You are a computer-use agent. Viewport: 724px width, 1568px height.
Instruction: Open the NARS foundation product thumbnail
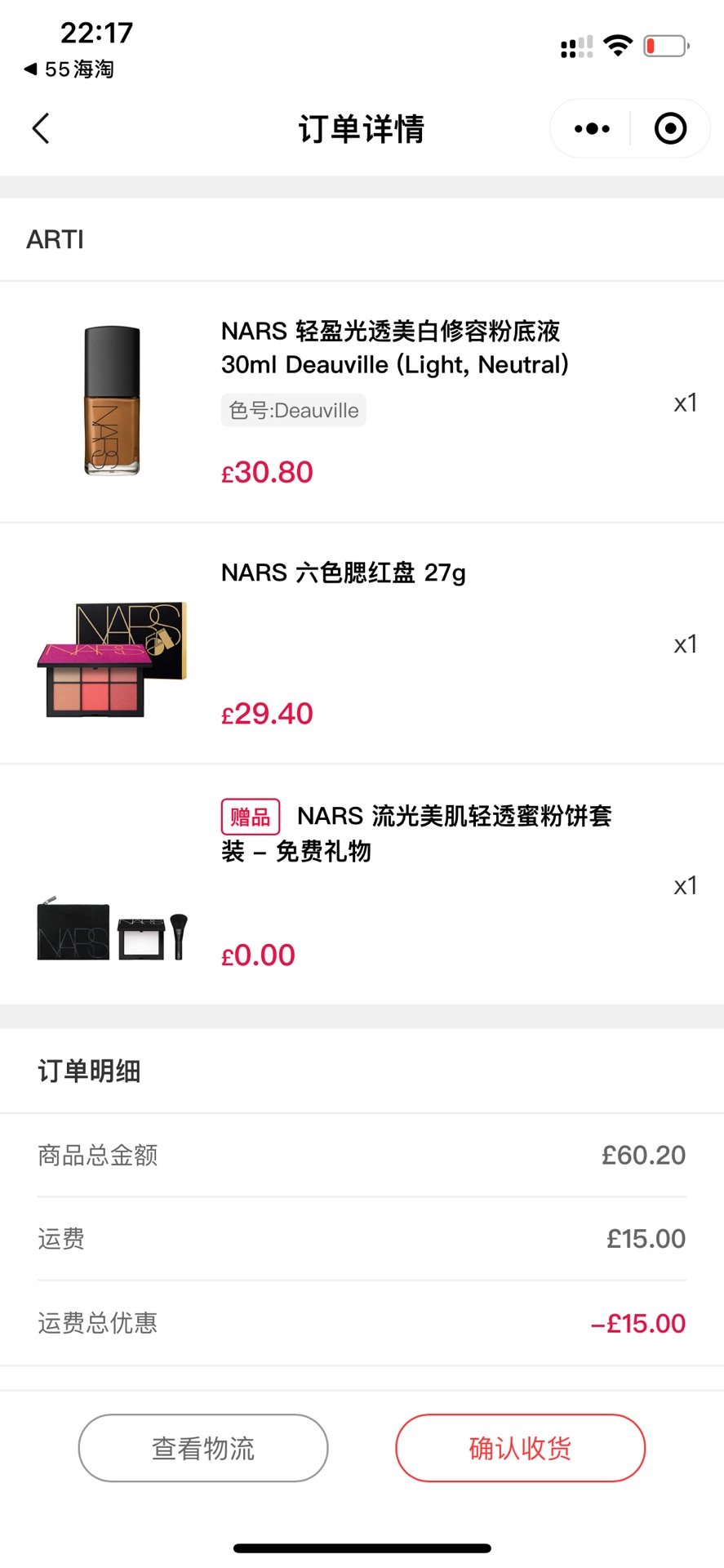[x=113, y=400]
